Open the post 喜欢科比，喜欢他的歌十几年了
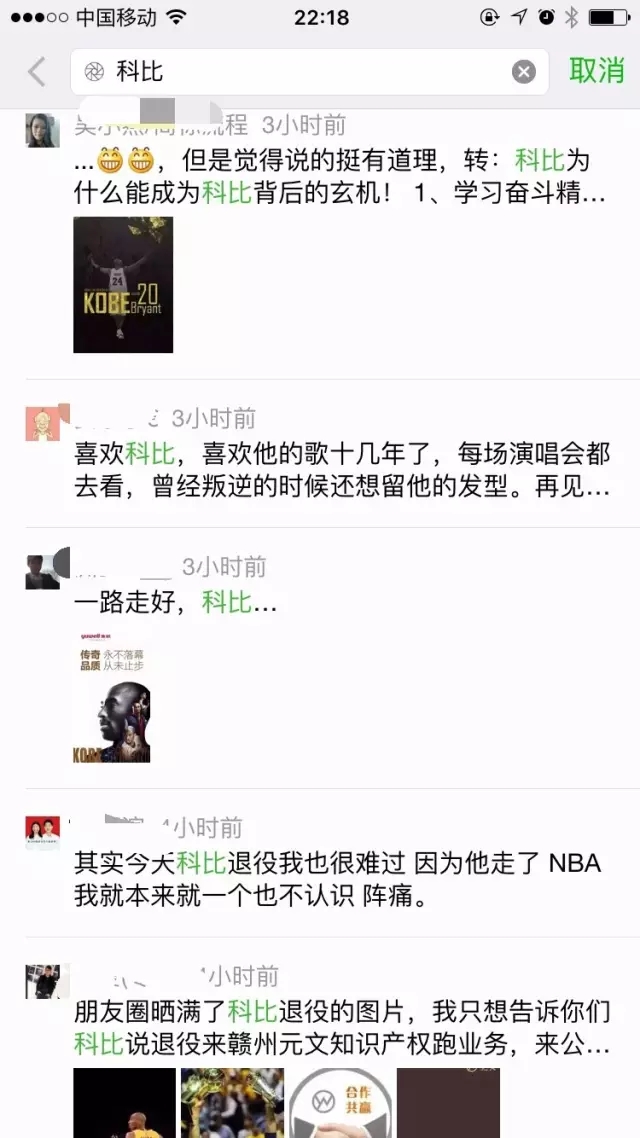The image size is (640, 1138). 342,471
